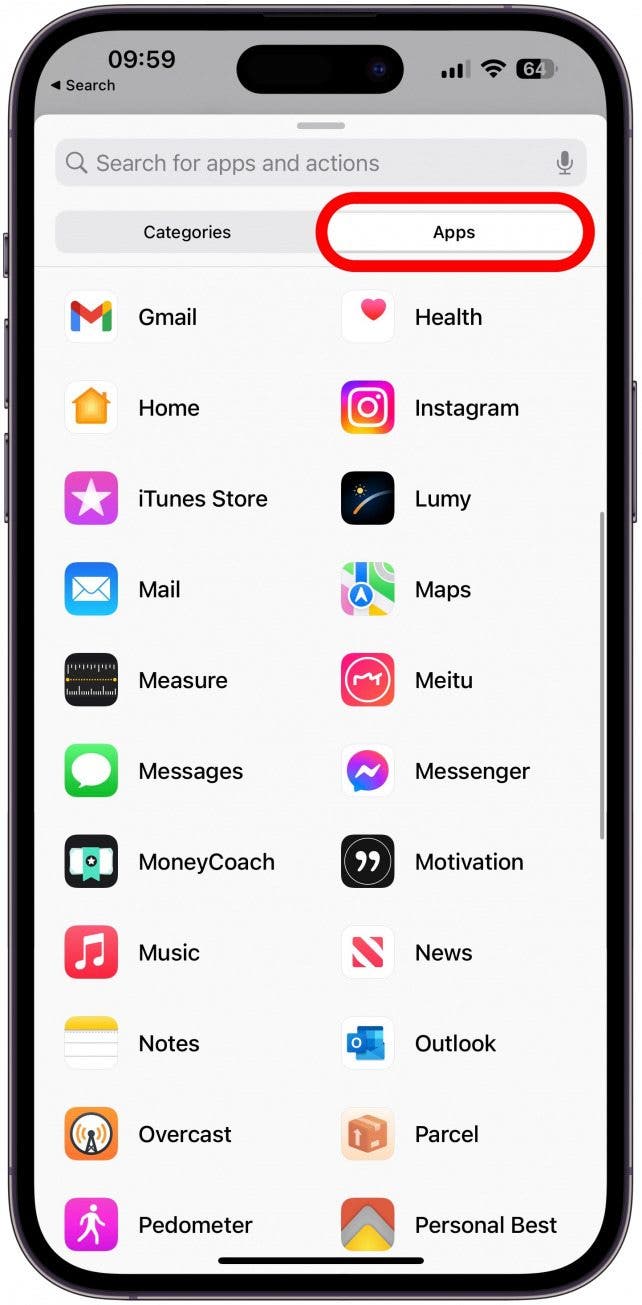Return to Search via the back link
642x1305 pixels.
(x=83, y=86)
